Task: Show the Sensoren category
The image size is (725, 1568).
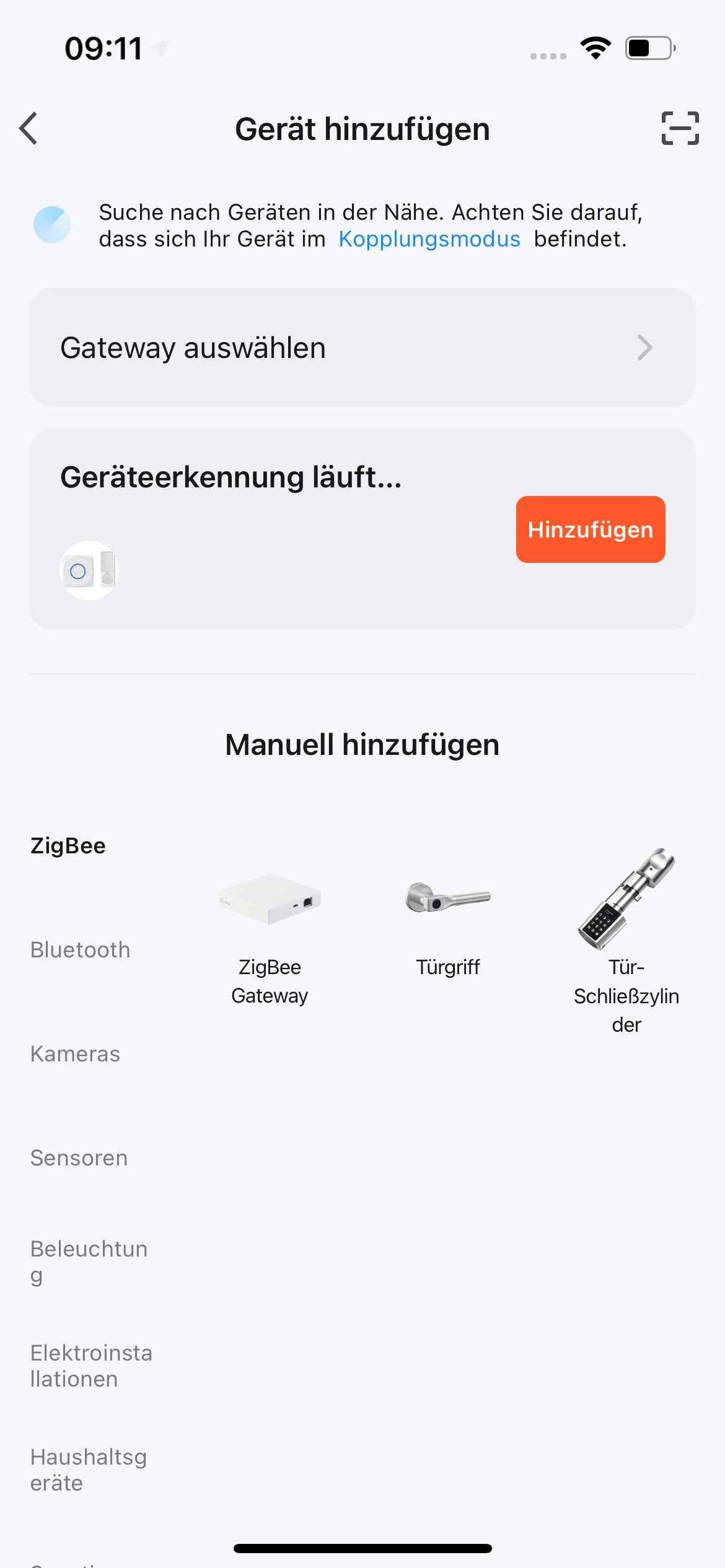Action: (x=79, y=1158)
